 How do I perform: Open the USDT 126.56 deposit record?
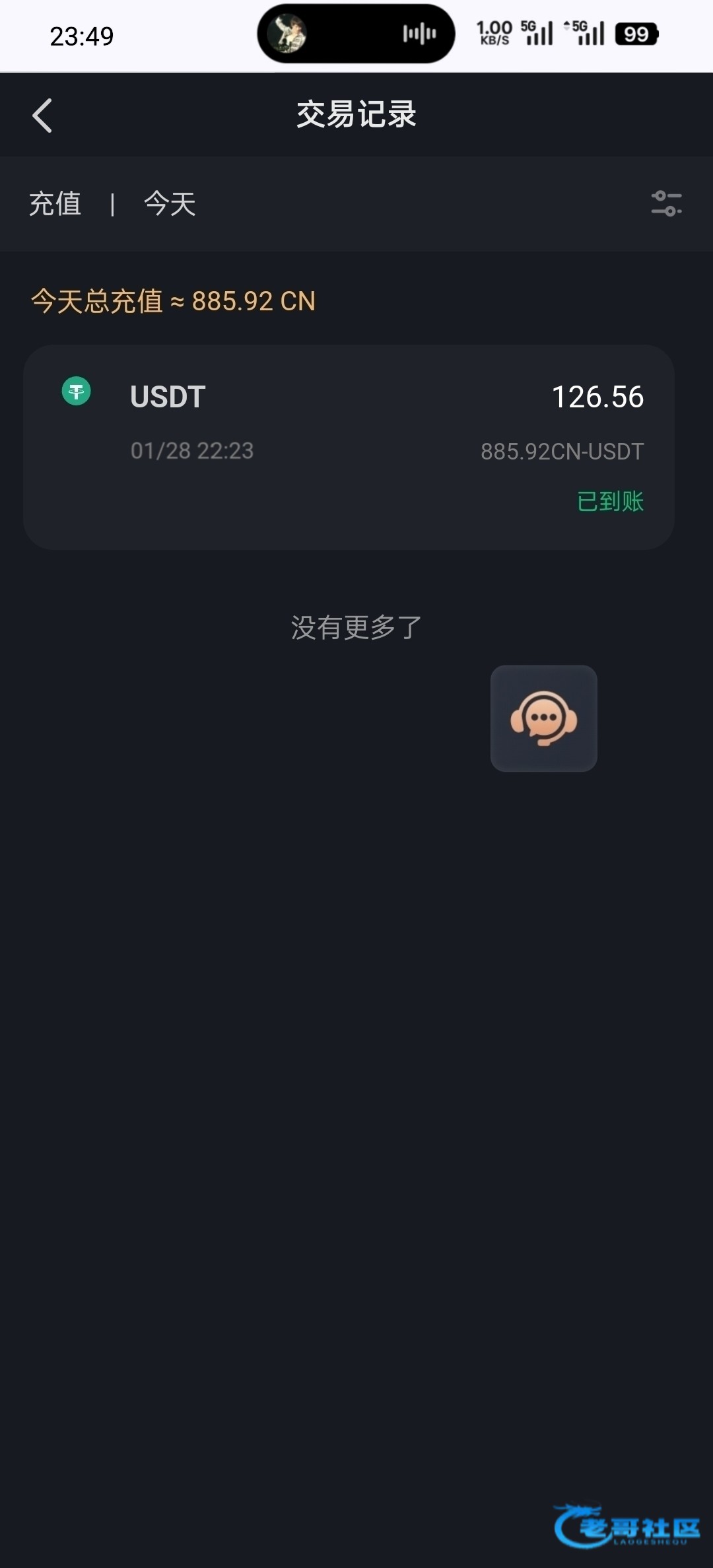click(349, 447)
